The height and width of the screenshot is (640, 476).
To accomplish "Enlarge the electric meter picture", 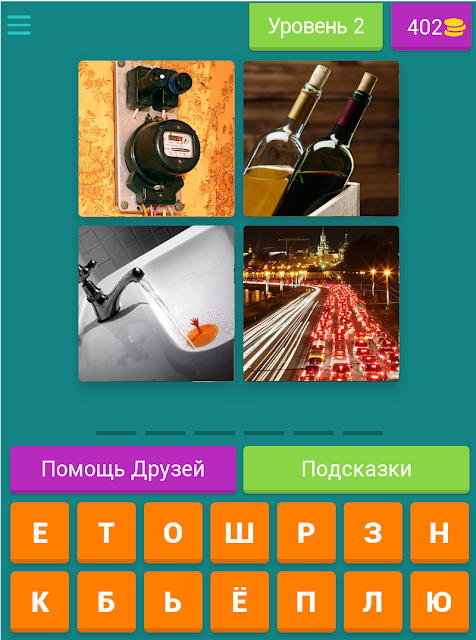I will coord(156,138).
